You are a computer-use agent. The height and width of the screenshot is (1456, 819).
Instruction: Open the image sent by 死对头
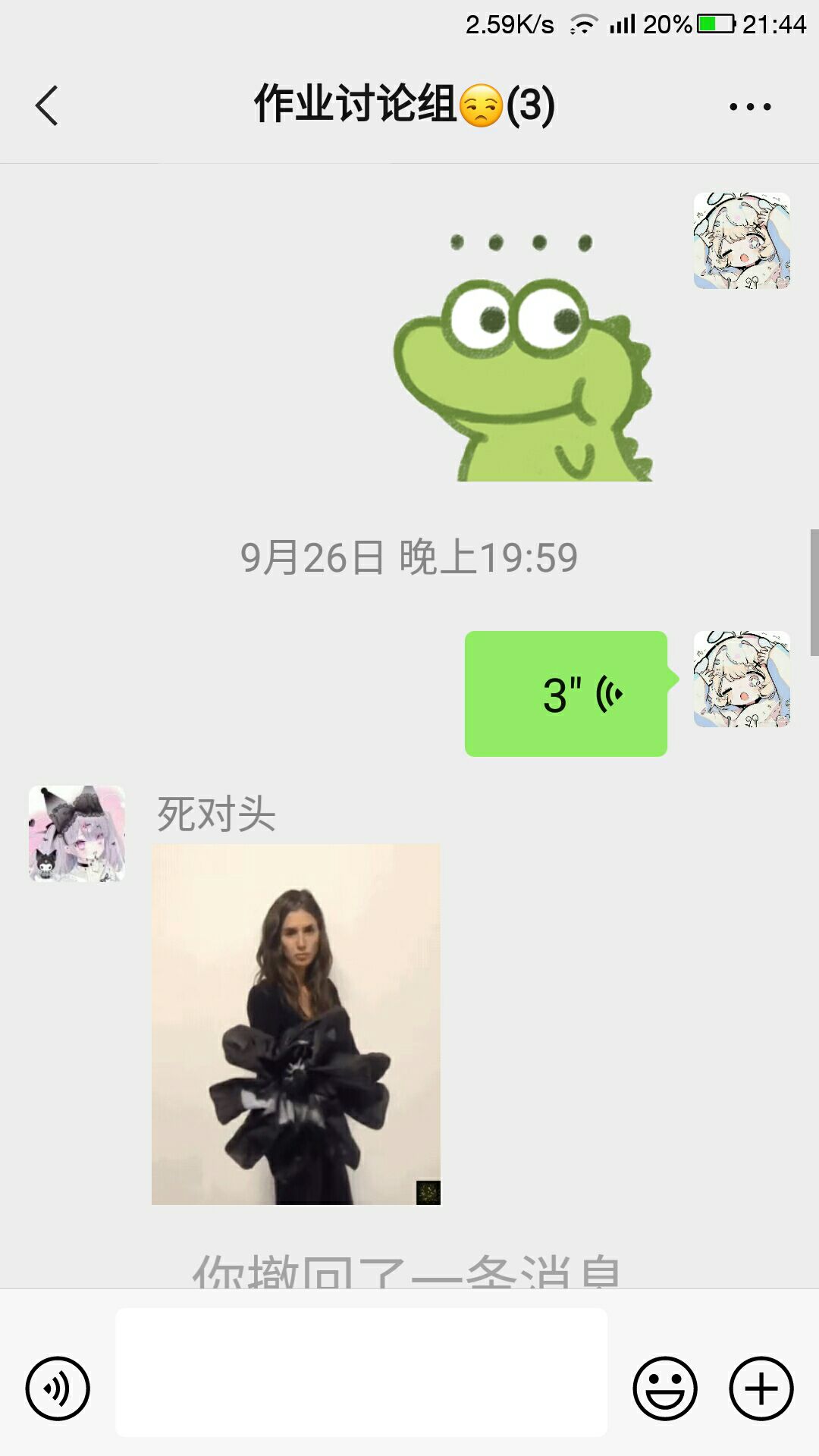(x=296, y=1024)
